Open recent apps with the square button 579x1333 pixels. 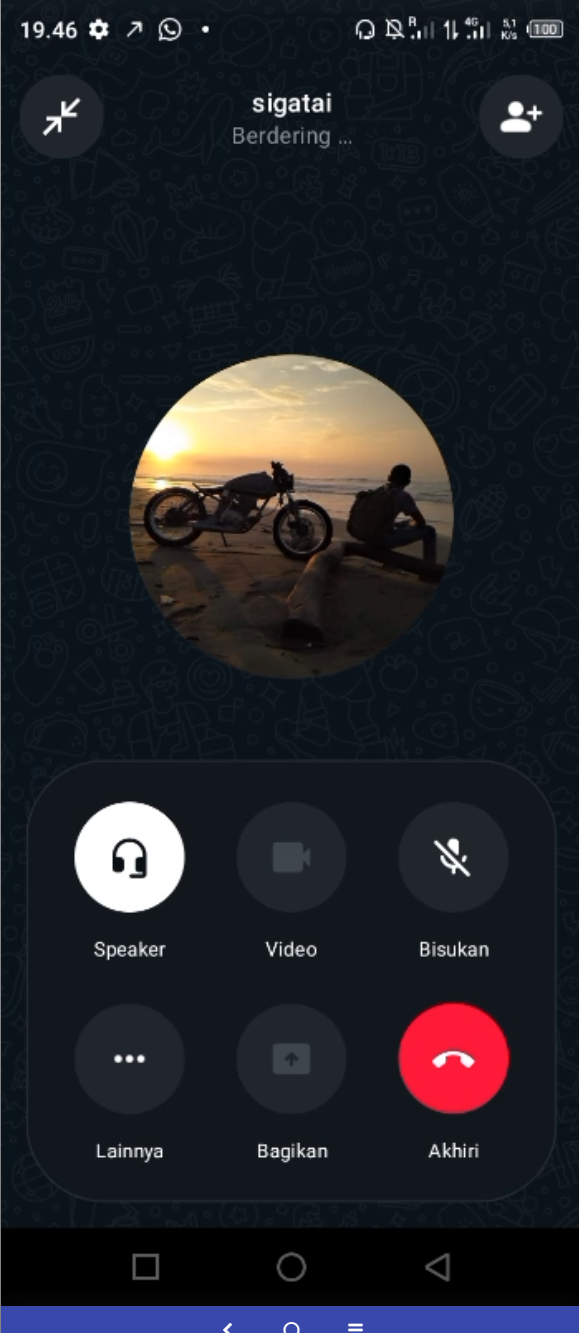pos(146,1267)
